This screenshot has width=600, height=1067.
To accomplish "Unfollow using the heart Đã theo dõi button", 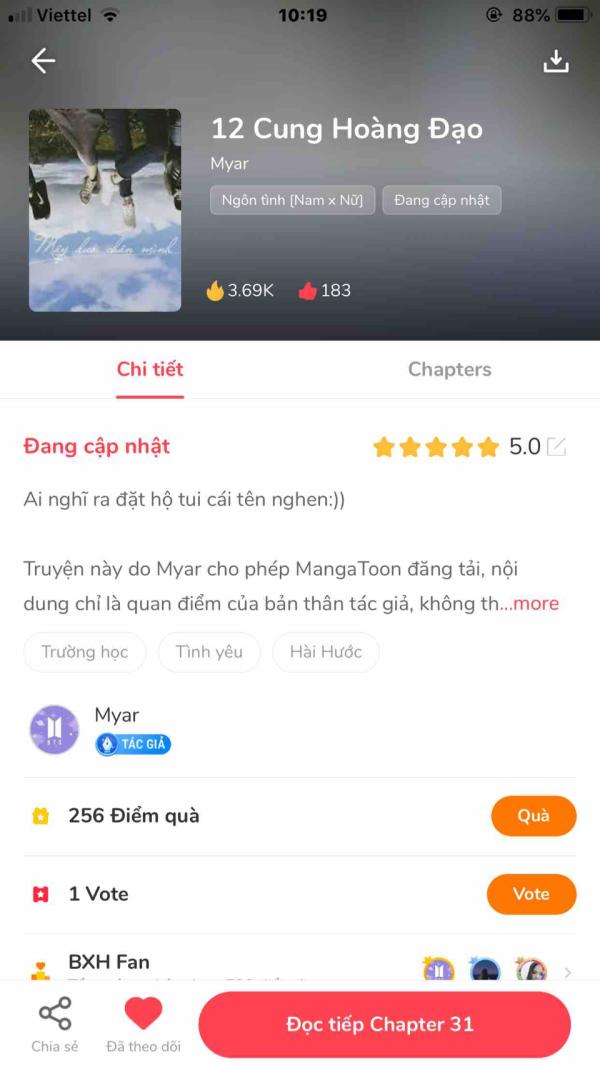I will tap(143, 1025).
